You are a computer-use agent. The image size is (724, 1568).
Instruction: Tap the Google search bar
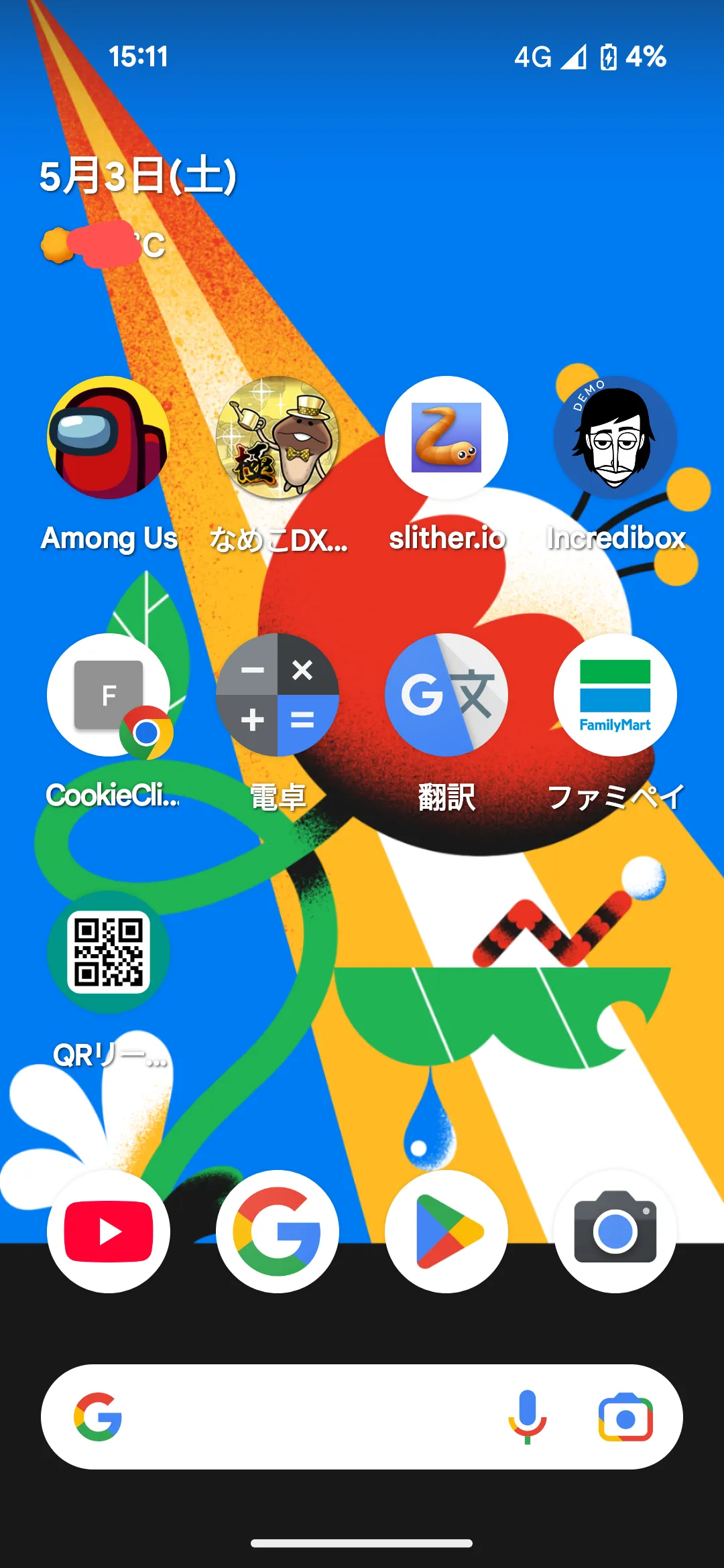pos(302,1417)
